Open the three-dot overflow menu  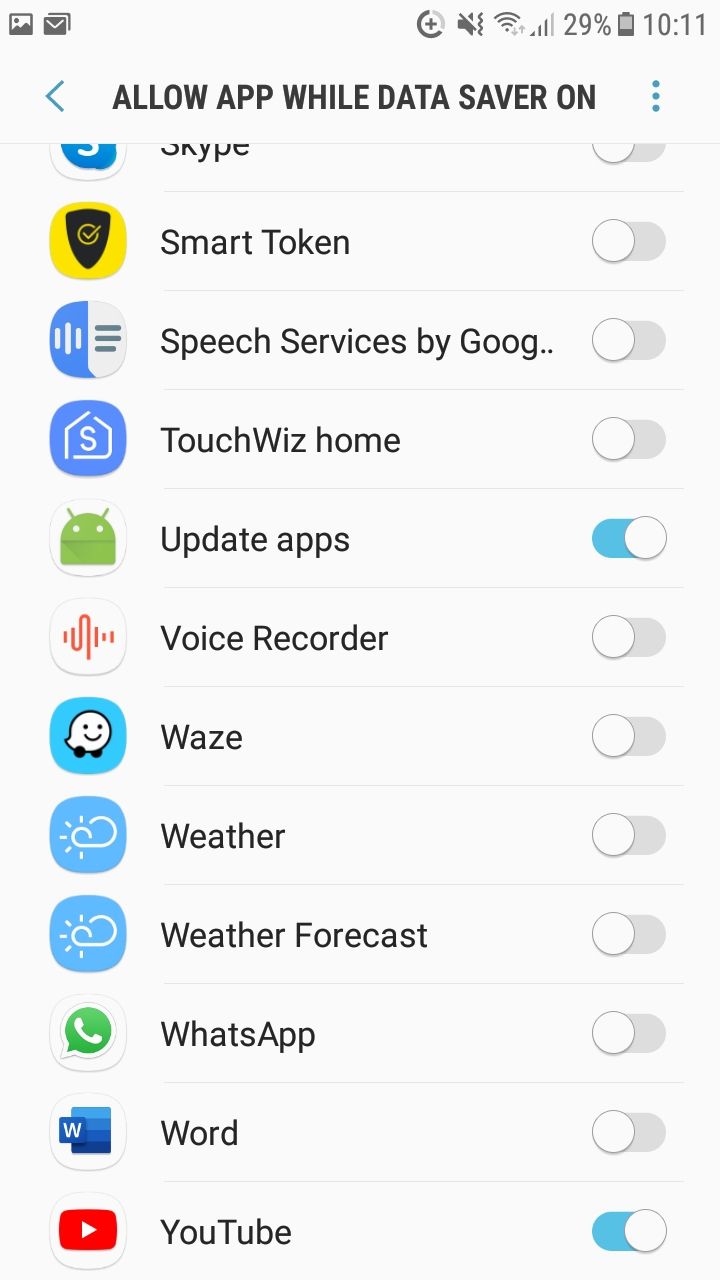coord(655,95)
